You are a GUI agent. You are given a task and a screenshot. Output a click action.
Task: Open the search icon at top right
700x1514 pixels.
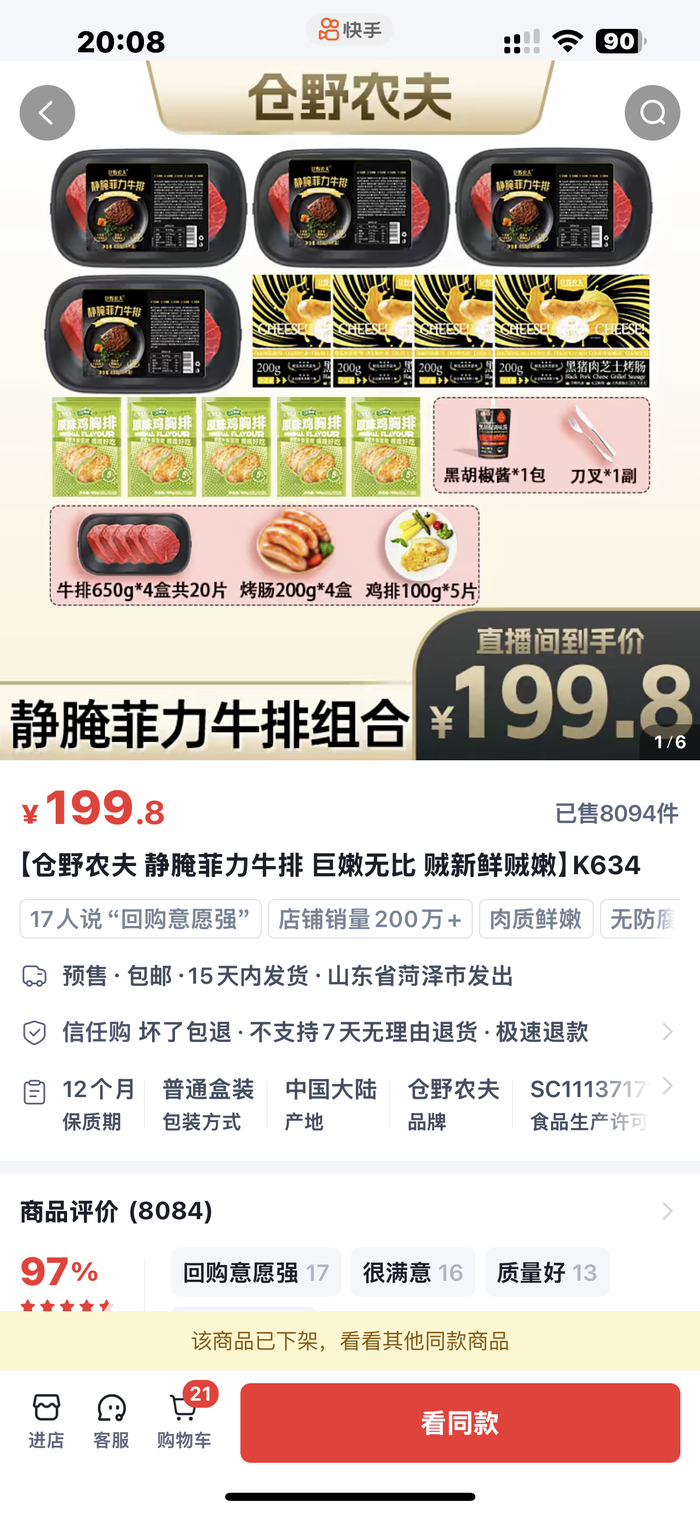click(x=652, y=113)
